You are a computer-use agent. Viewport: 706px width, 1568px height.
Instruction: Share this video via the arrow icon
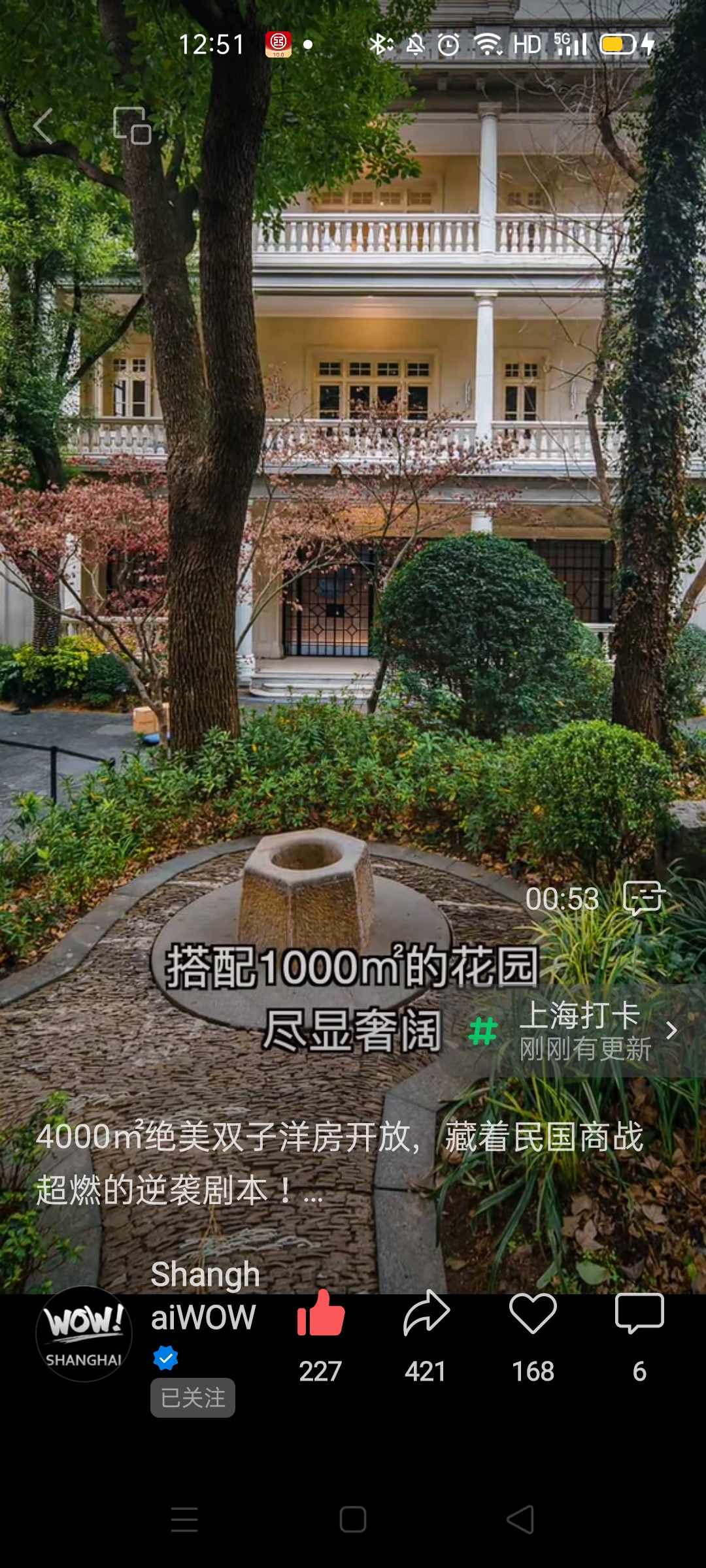(x=426, y=1315)
